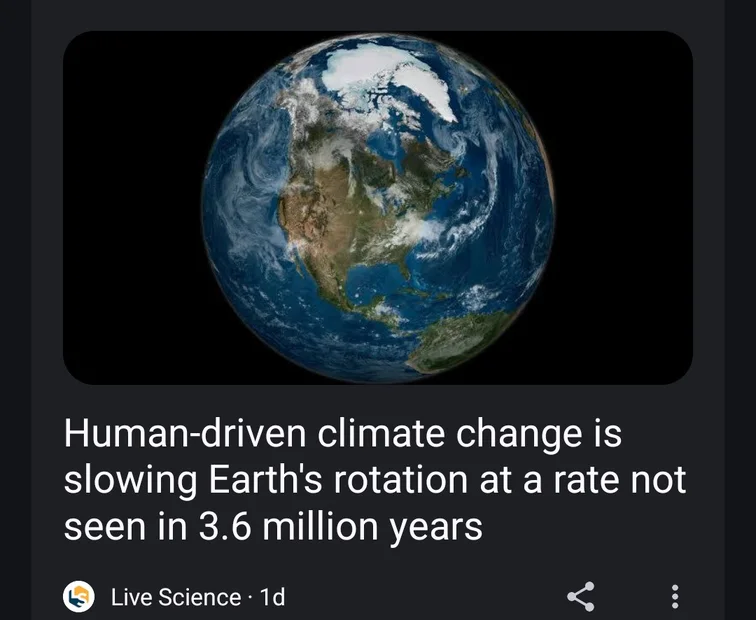Share the Live Science article
Screen dimensions: 756x620
581,597
